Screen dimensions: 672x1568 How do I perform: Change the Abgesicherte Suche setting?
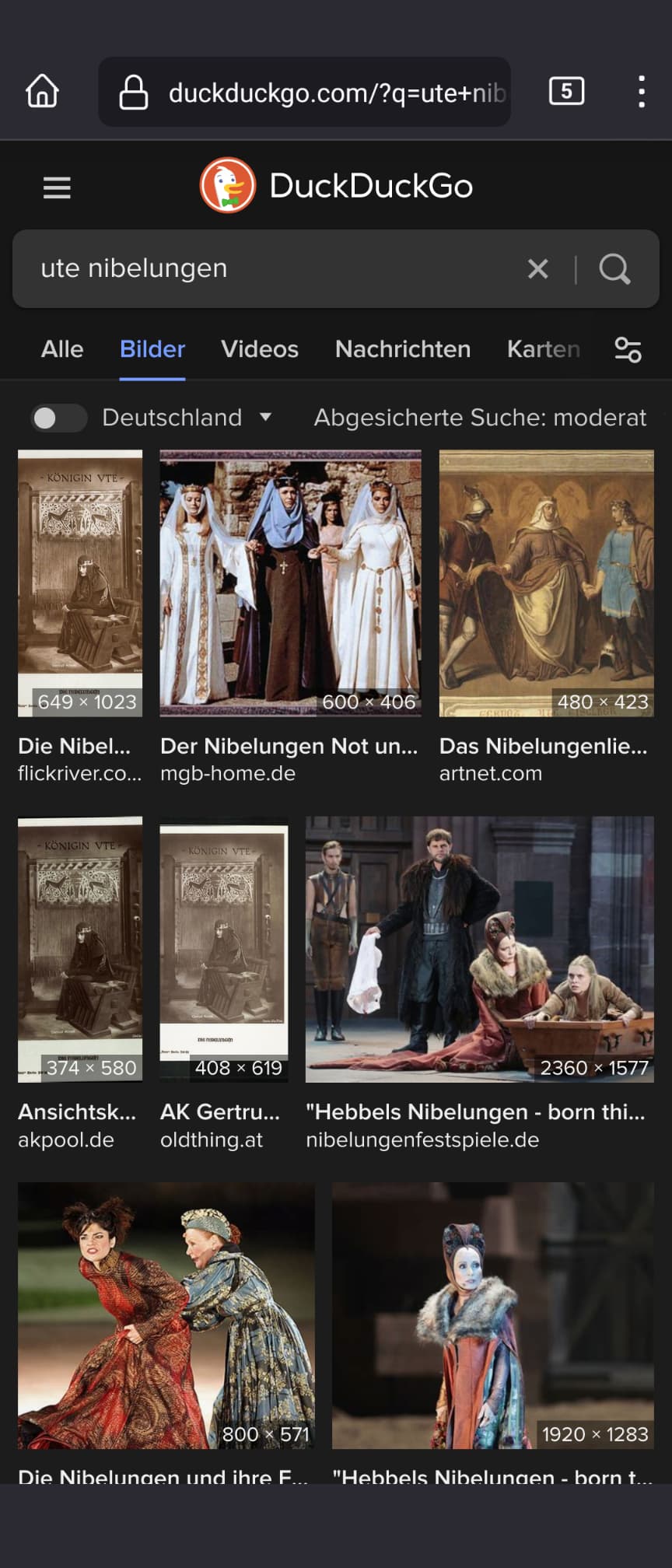pos(480,418)
